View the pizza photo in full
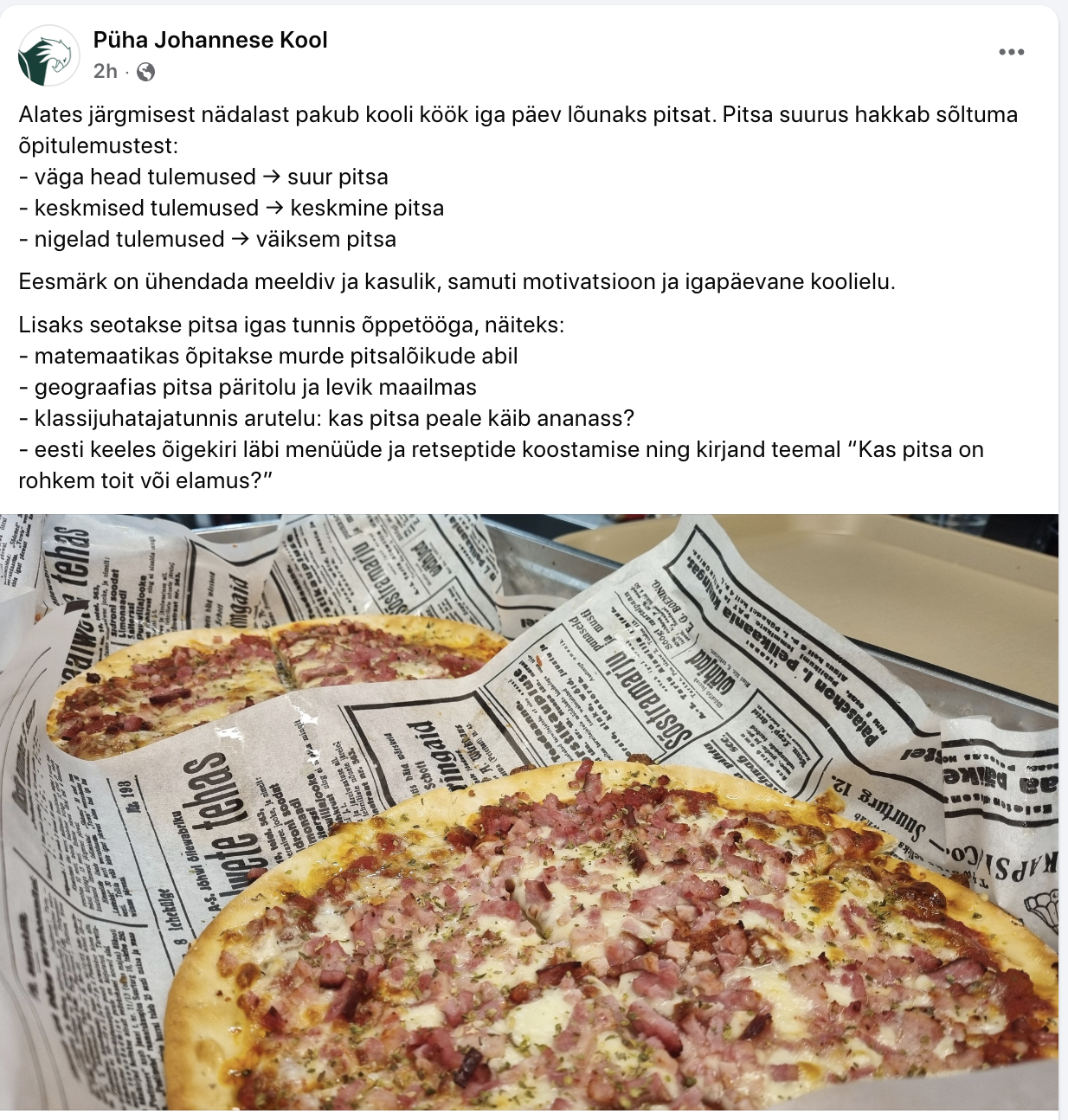 click(529, 812)
